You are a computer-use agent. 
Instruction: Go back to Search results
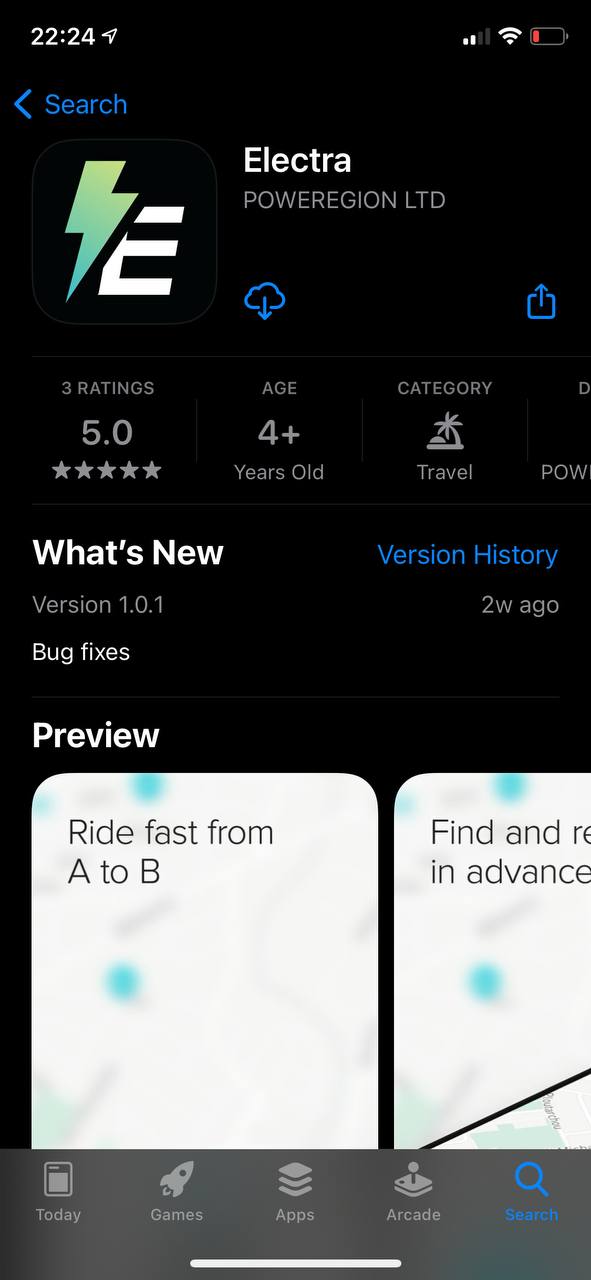click(x=70, y=104)
